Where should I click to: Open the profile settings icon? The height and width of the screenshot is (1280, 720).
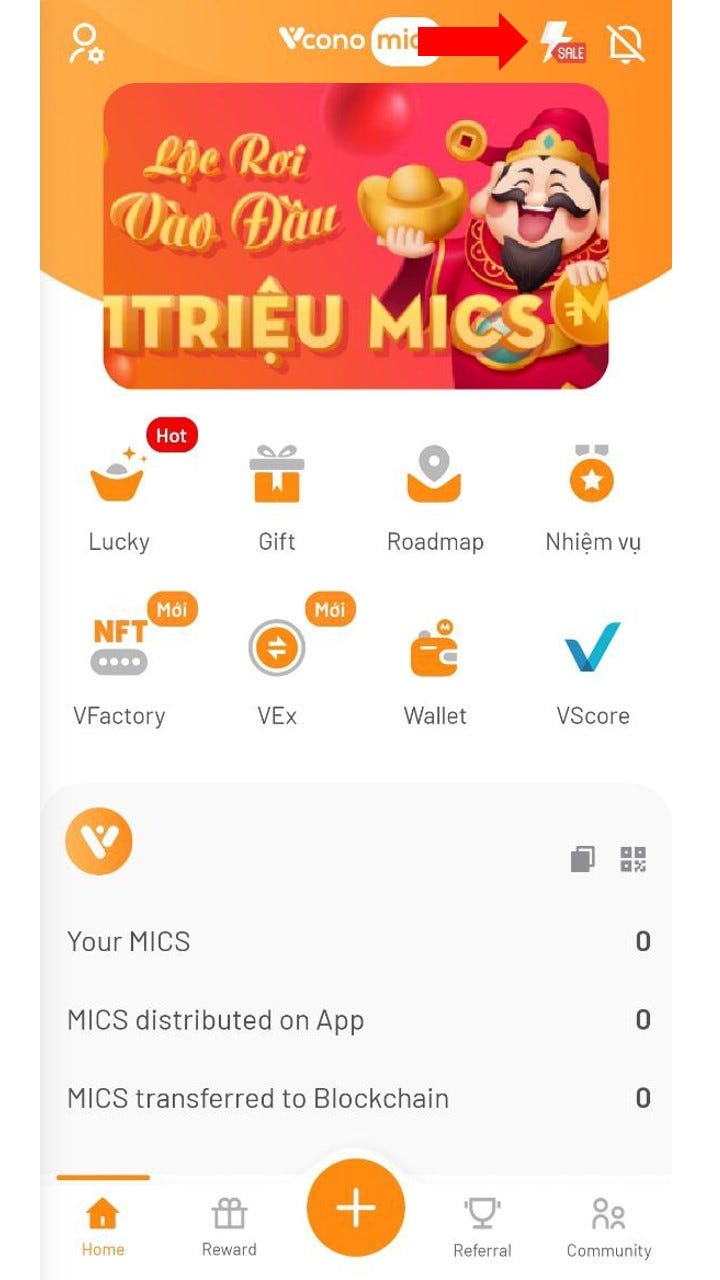(86, 44)
